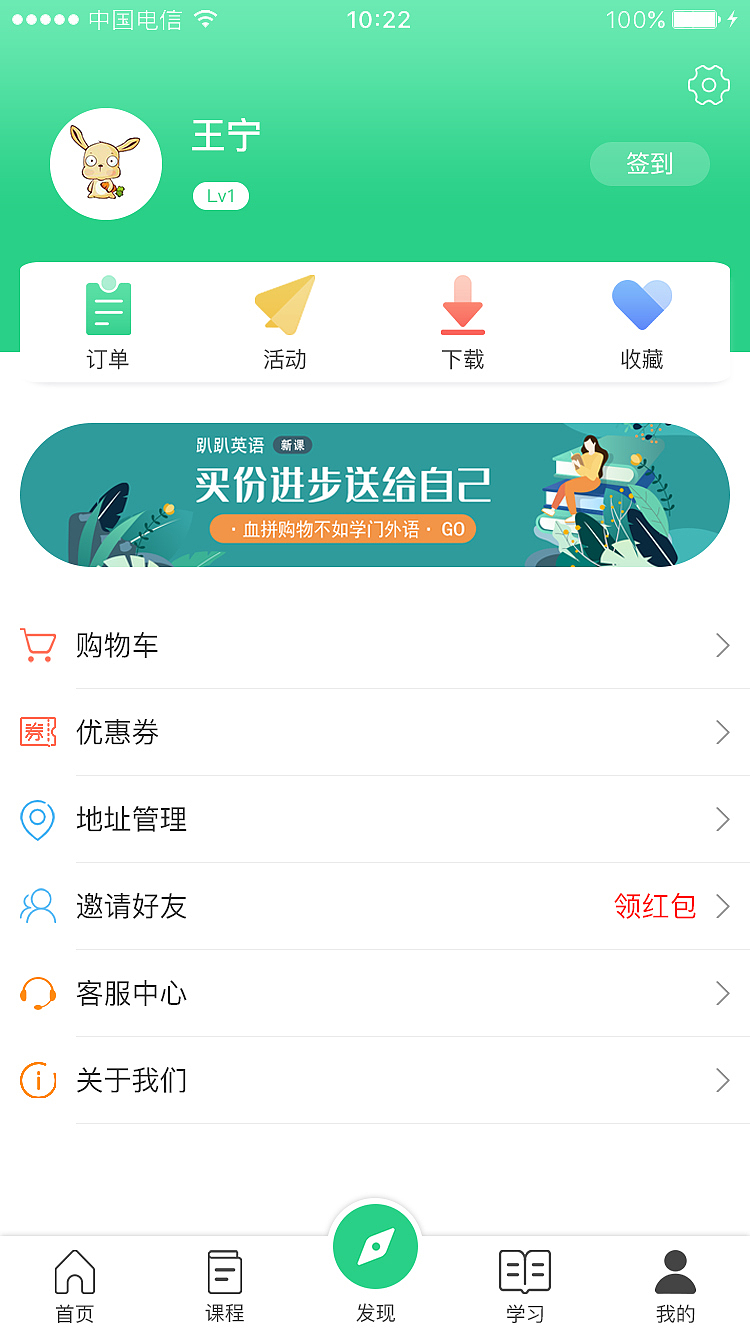The width and height of the screenshot is (750, 1334).
Task: Click the 客服中心 headset icon
Action: (x=37, y=993)
